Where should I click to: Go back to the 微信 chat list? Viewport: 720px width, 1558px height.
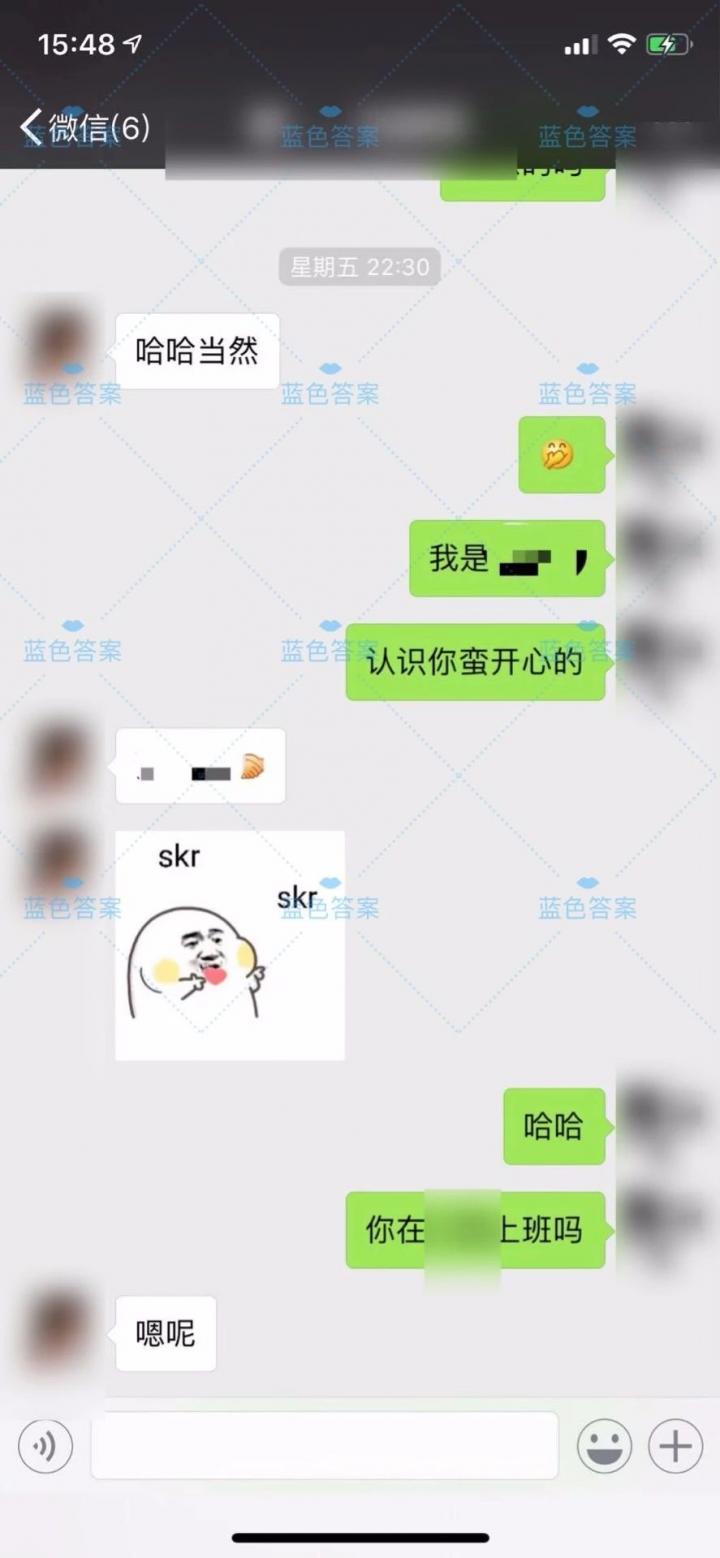click(x=85, y=128)
